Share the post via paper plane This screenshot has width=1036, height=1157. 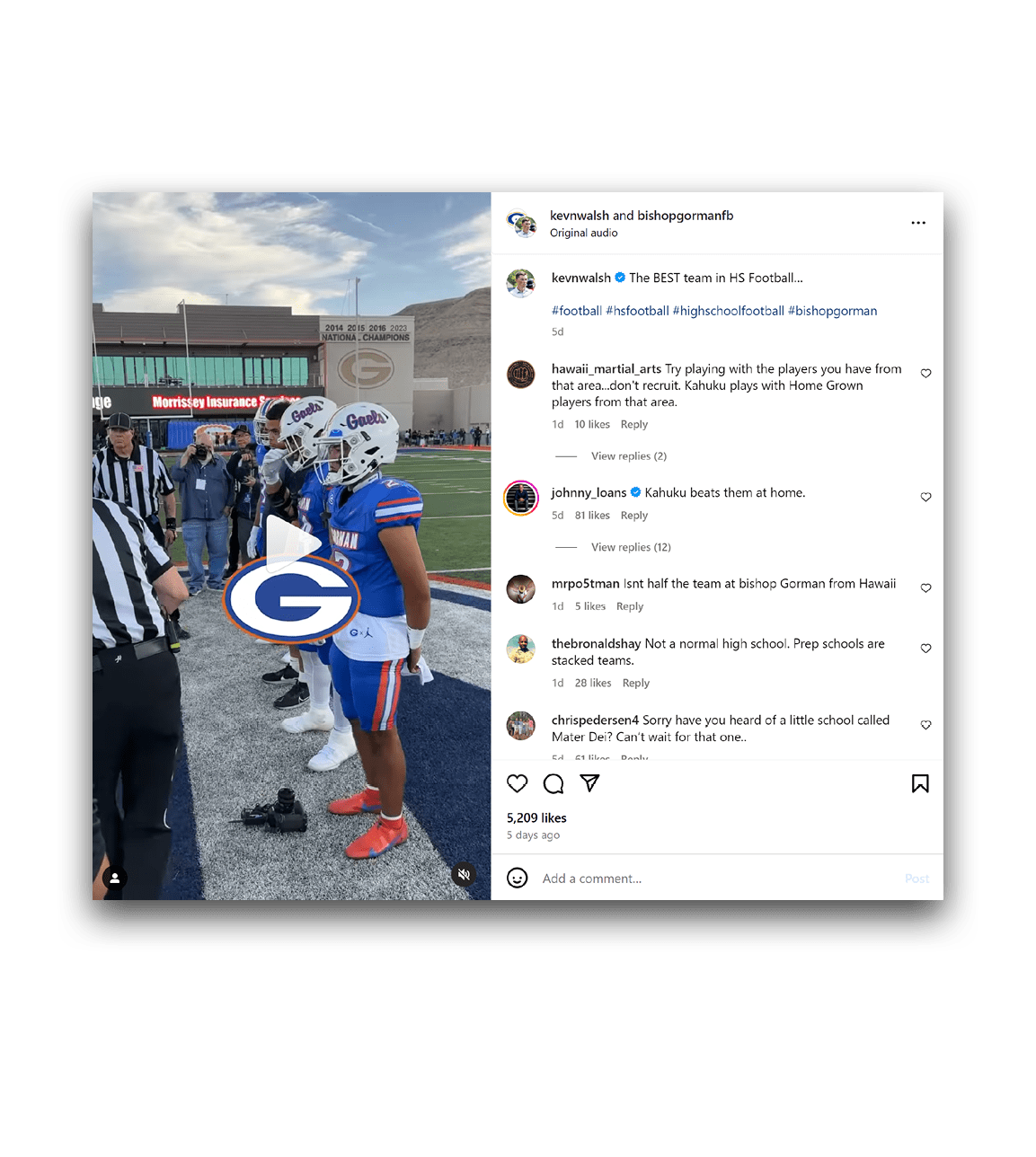[589, 783]
